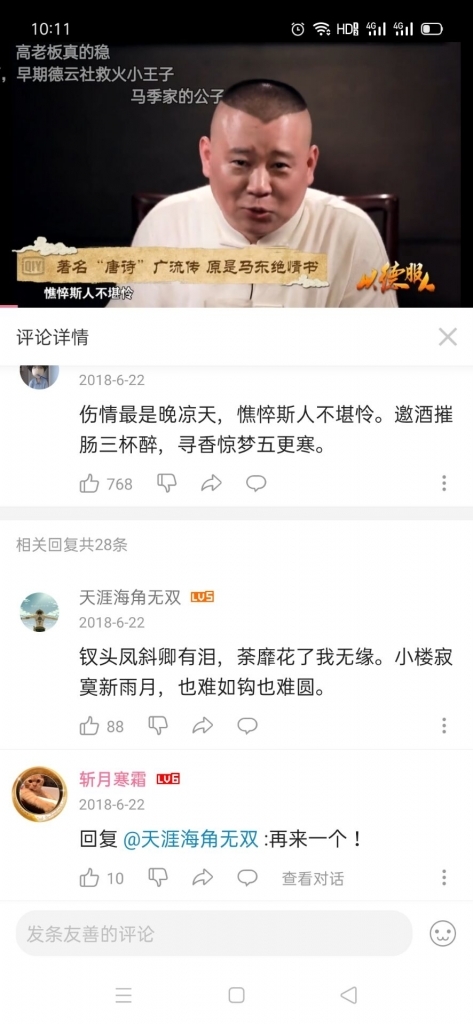The width and height of the screenshot is (473, 1024).
Task: Dislike the comment with 768 likes
Action: click(x=167, y=483)
